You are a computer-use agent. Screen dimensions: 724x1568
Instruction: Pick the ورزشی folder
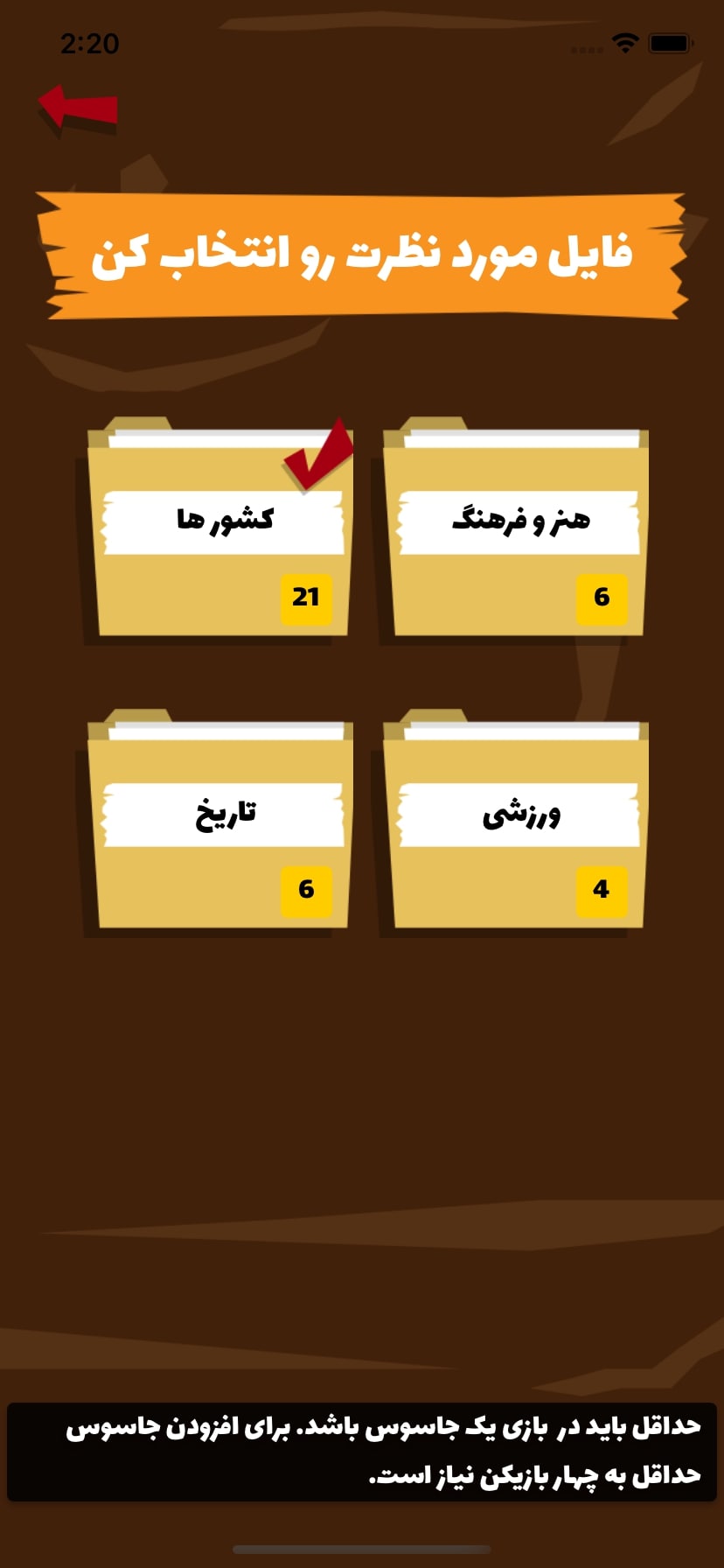(518, 827)
